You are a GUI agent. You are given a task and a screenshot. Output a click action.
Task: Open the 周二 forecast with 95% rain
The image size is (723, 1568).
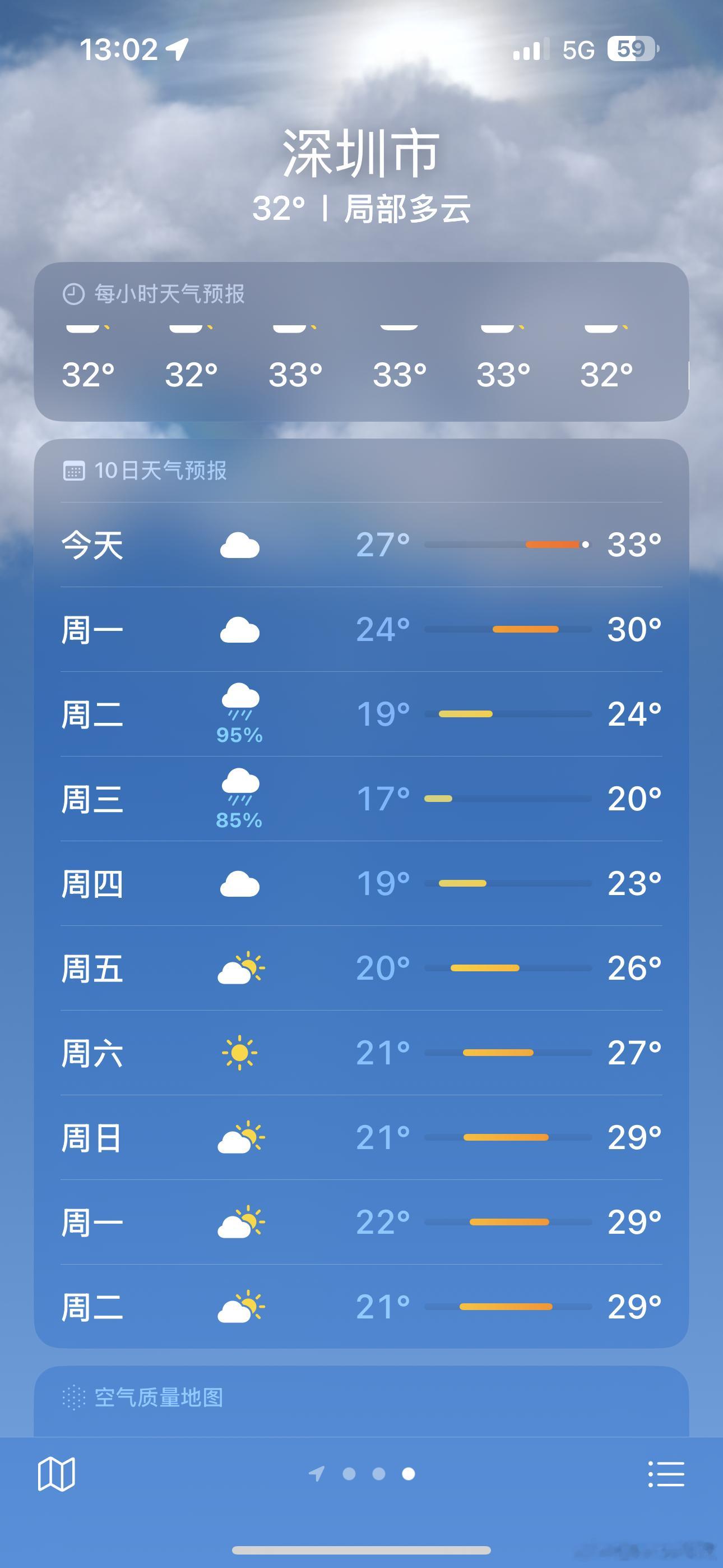point(361,714)
